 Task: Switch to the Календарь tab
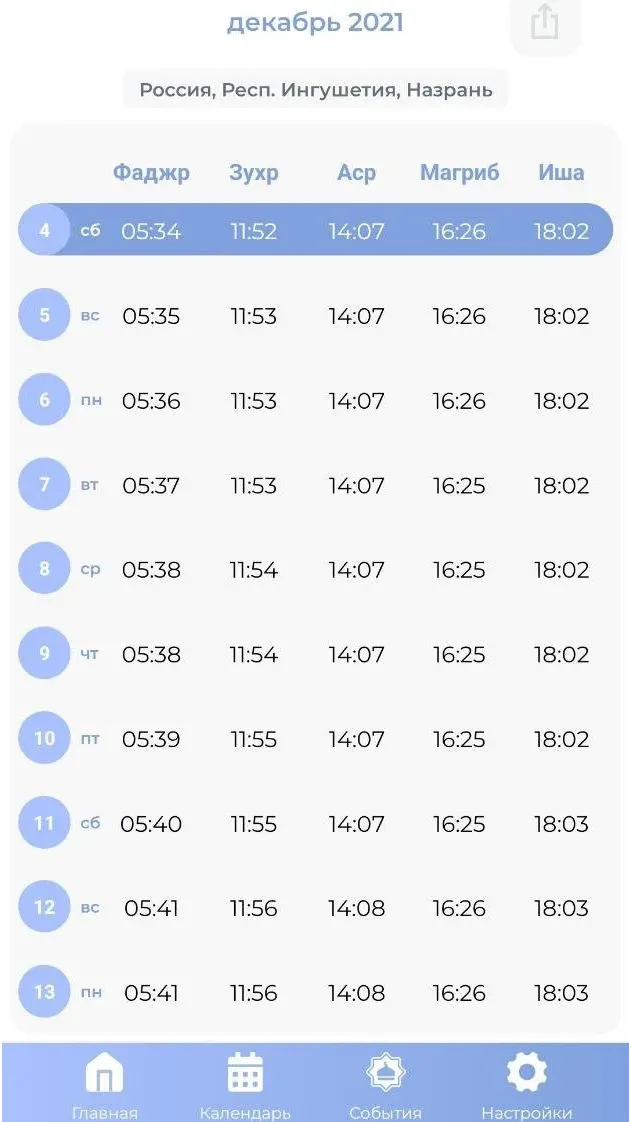click(x=245, y=1085)
